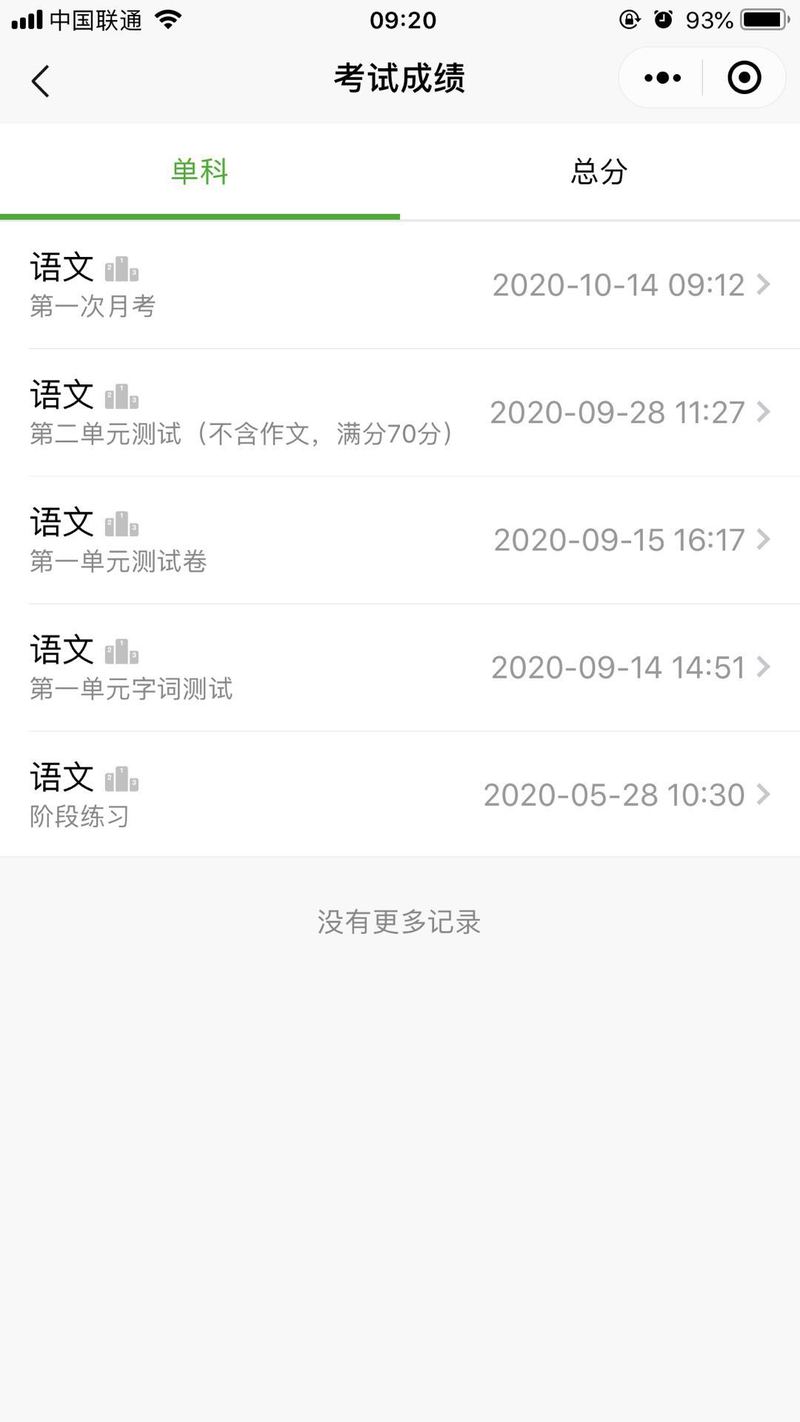View the 阶段练习 score record
Image resolution: width=800 pixels, height=1422 pixels.
(x=400, y=794)
